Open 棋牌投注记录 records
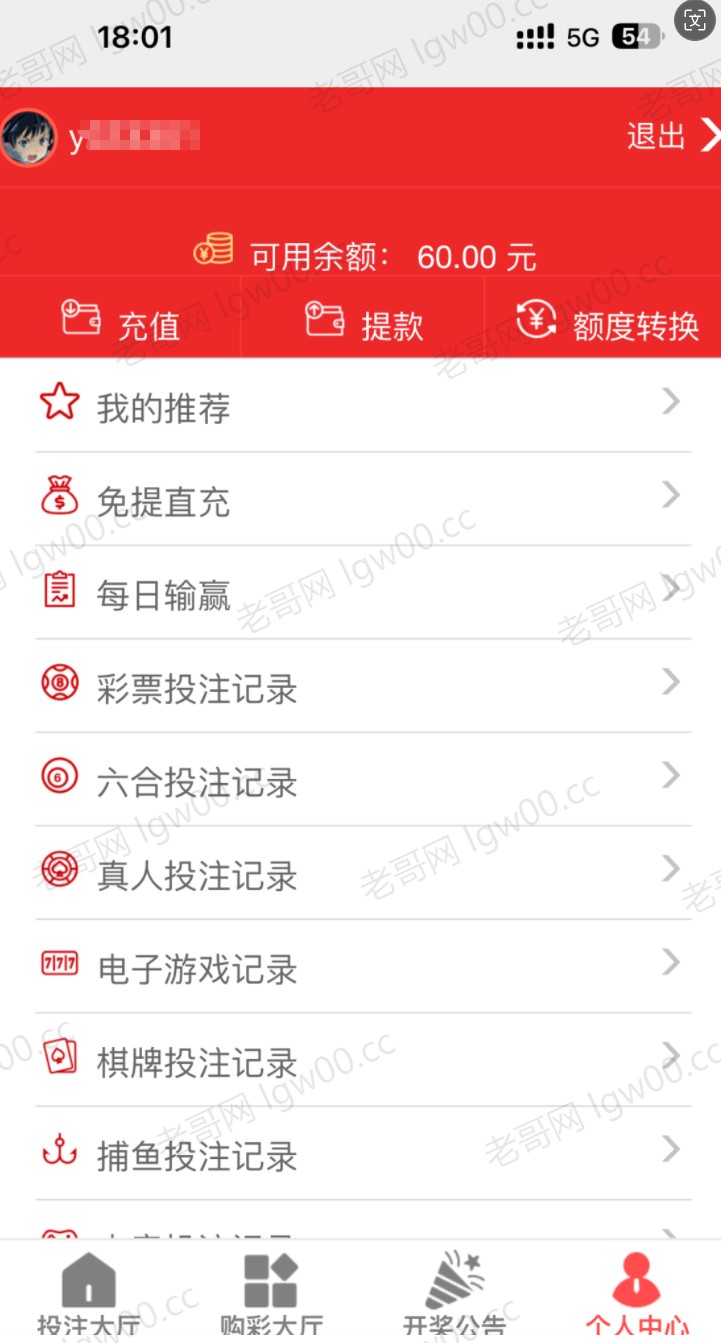721x1343 pixels. coord(362,1061)
